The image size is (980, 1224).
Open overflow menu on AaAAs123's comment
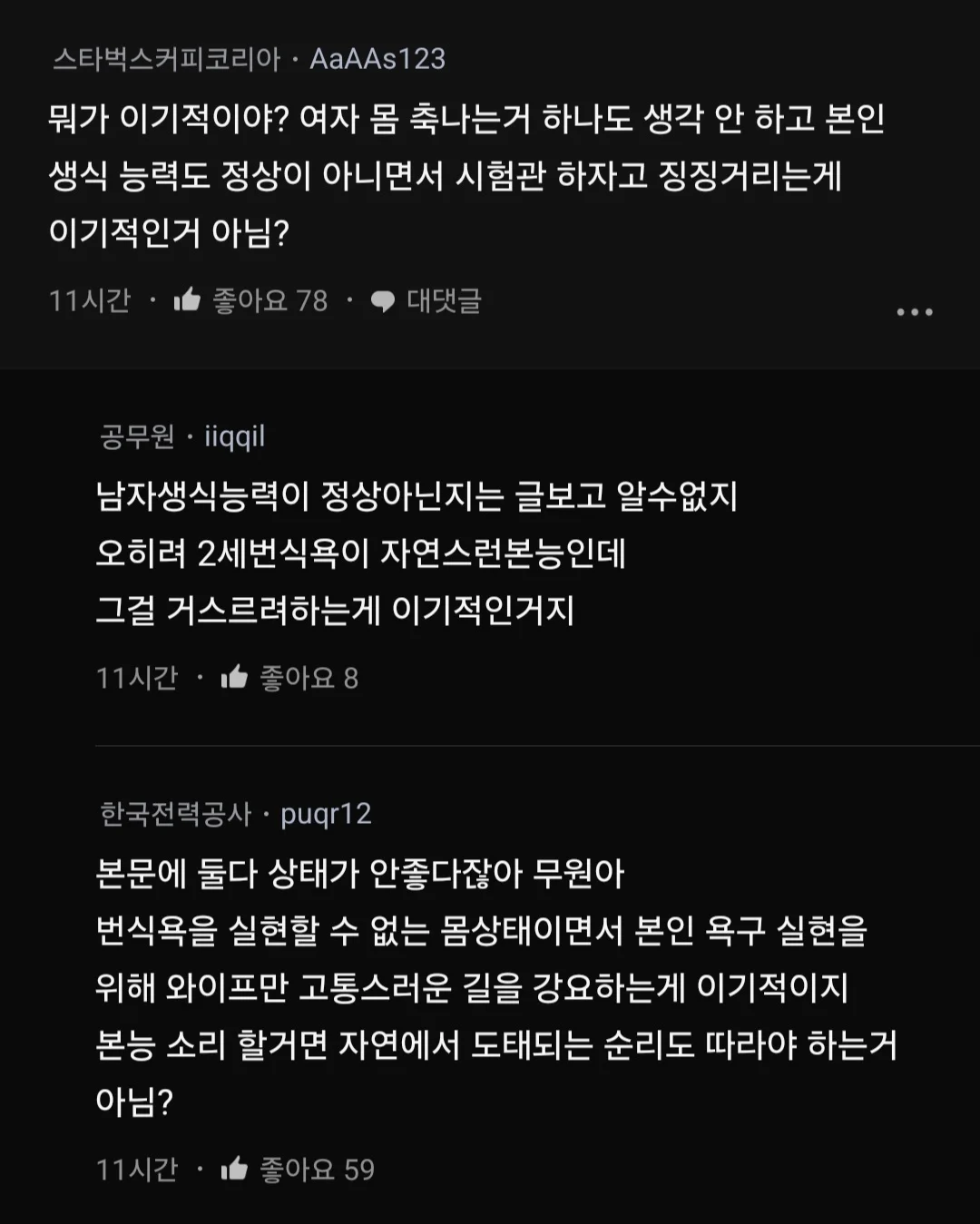[914, 311]
